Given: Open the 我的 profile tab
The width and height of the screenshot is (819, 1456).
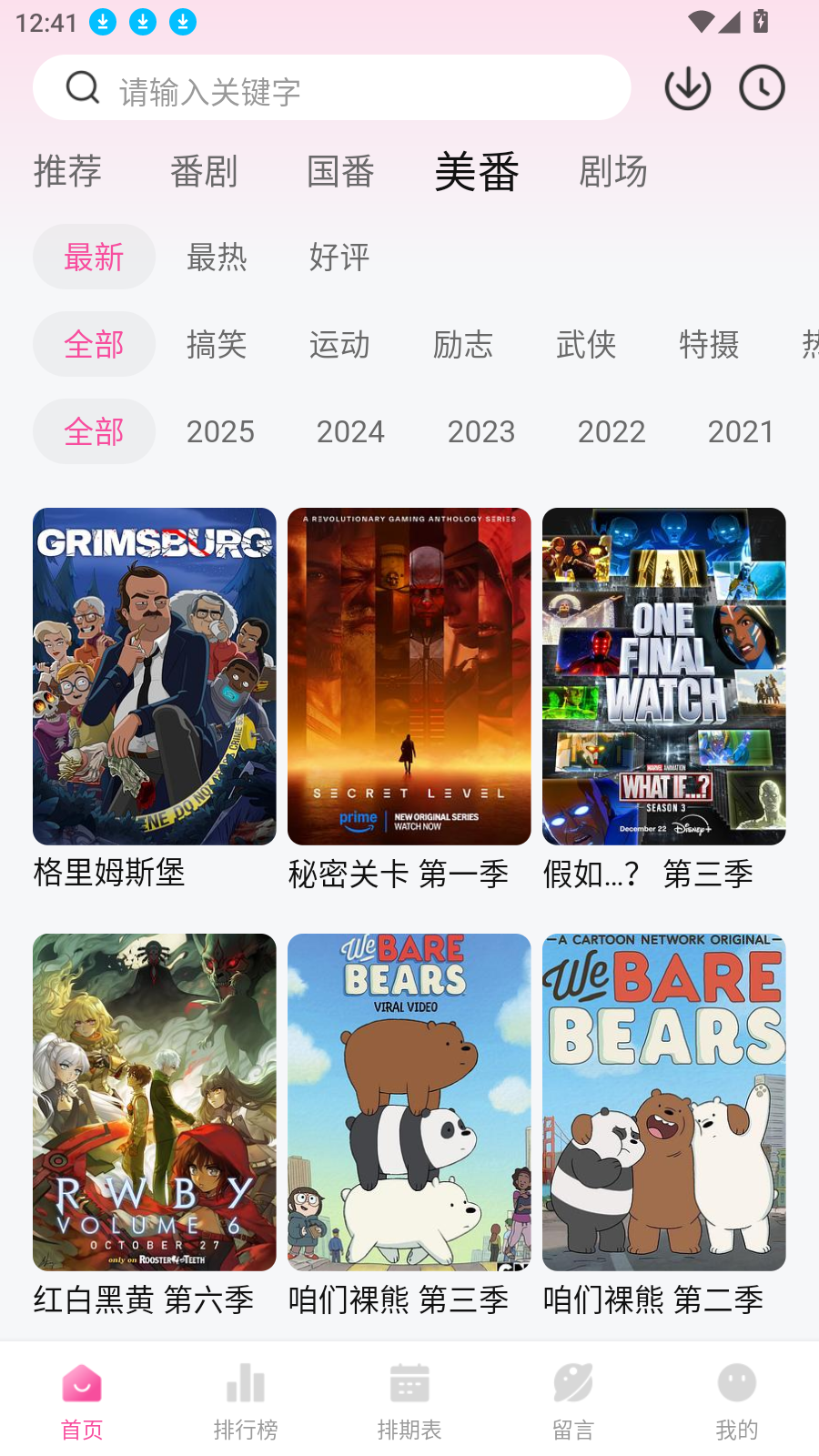Looking at the screenshot, I should tap(737, 1401).
